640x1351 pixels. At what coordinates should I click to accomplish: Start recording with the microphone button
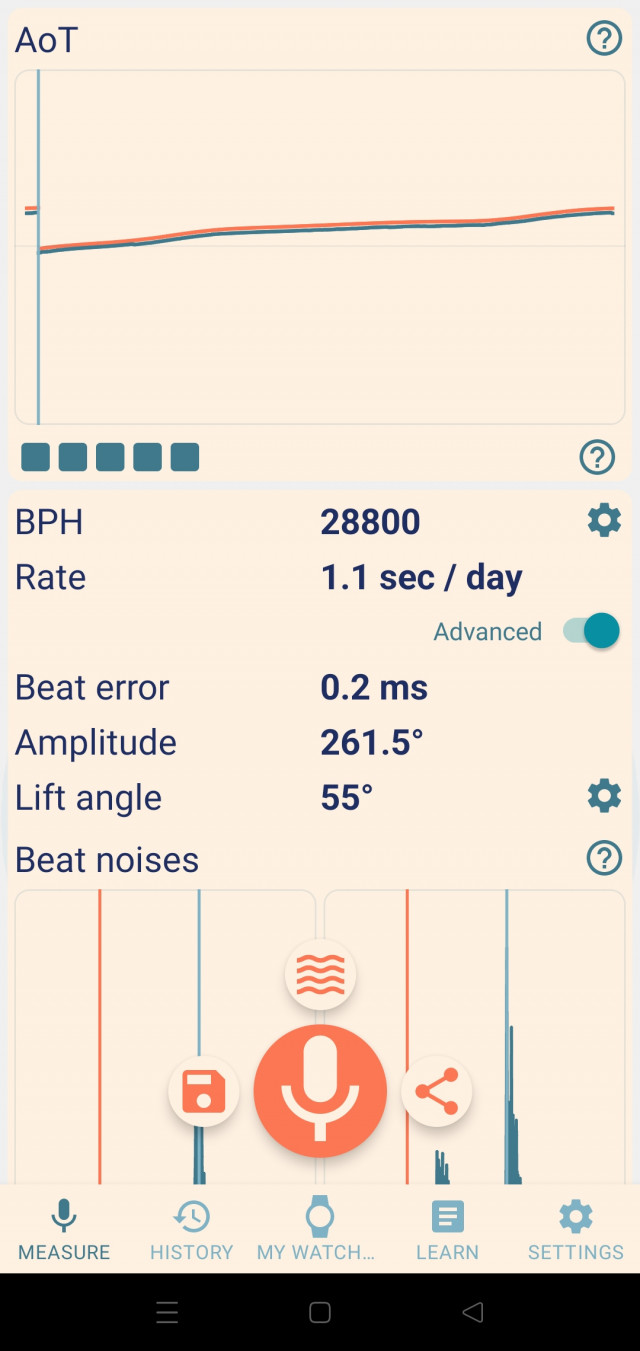320,1091
